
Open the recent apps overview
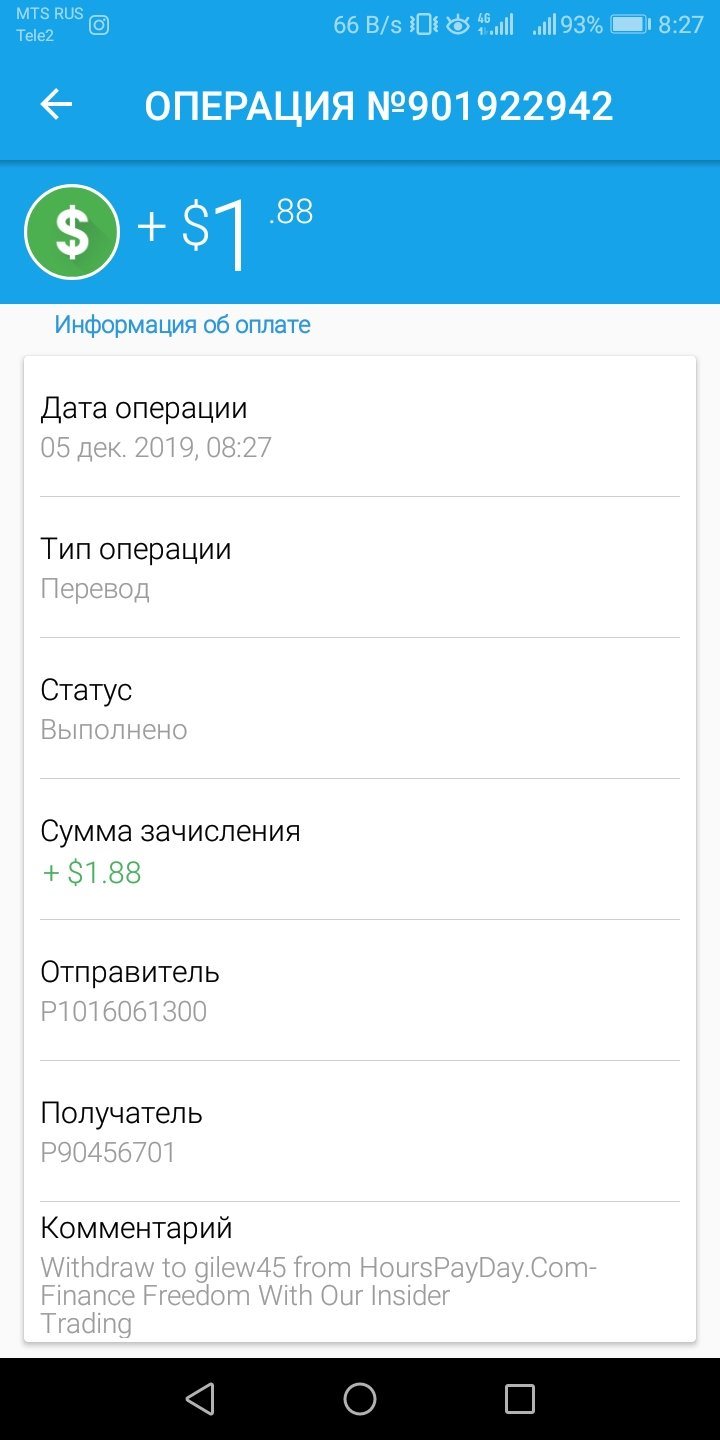point(520,1398)
